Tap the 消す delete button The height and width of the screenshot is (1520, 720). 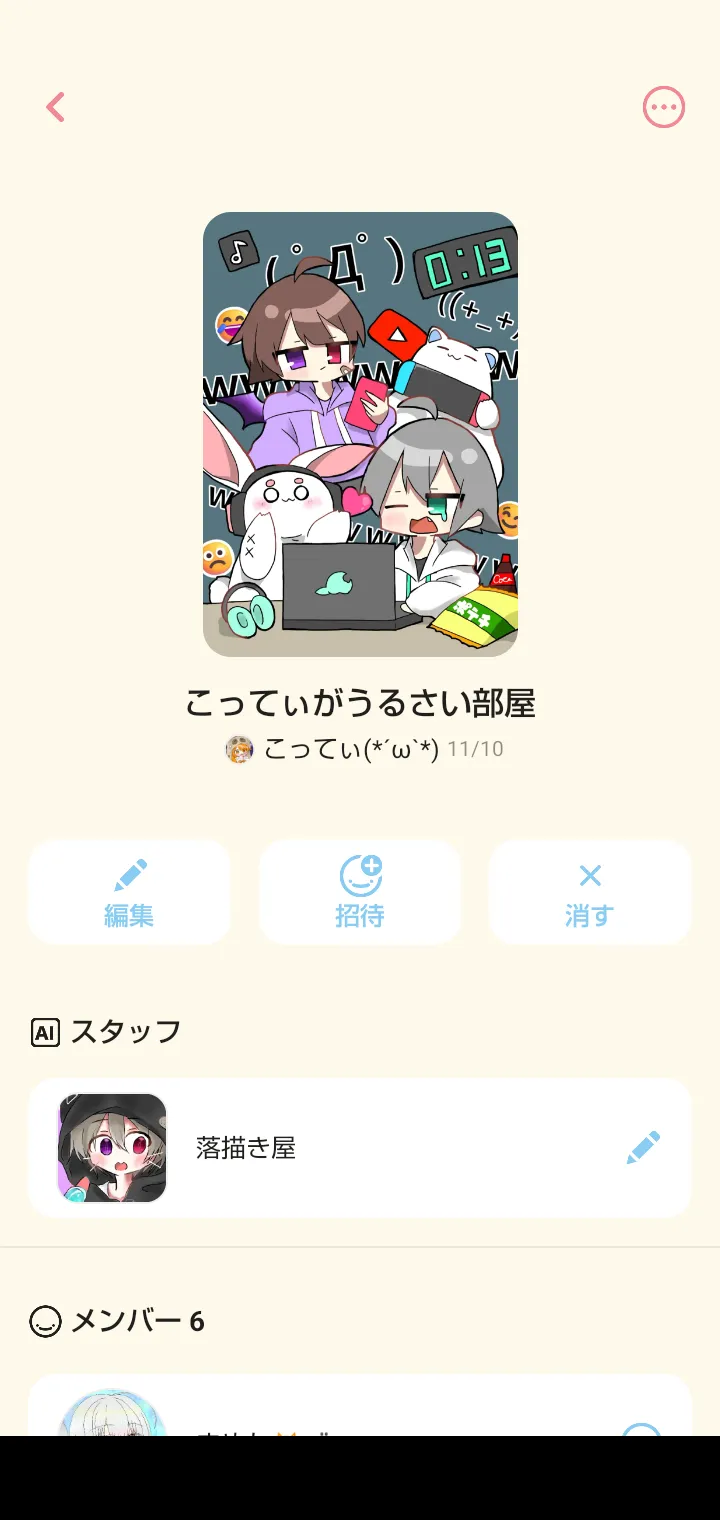(x=590, y=892)
